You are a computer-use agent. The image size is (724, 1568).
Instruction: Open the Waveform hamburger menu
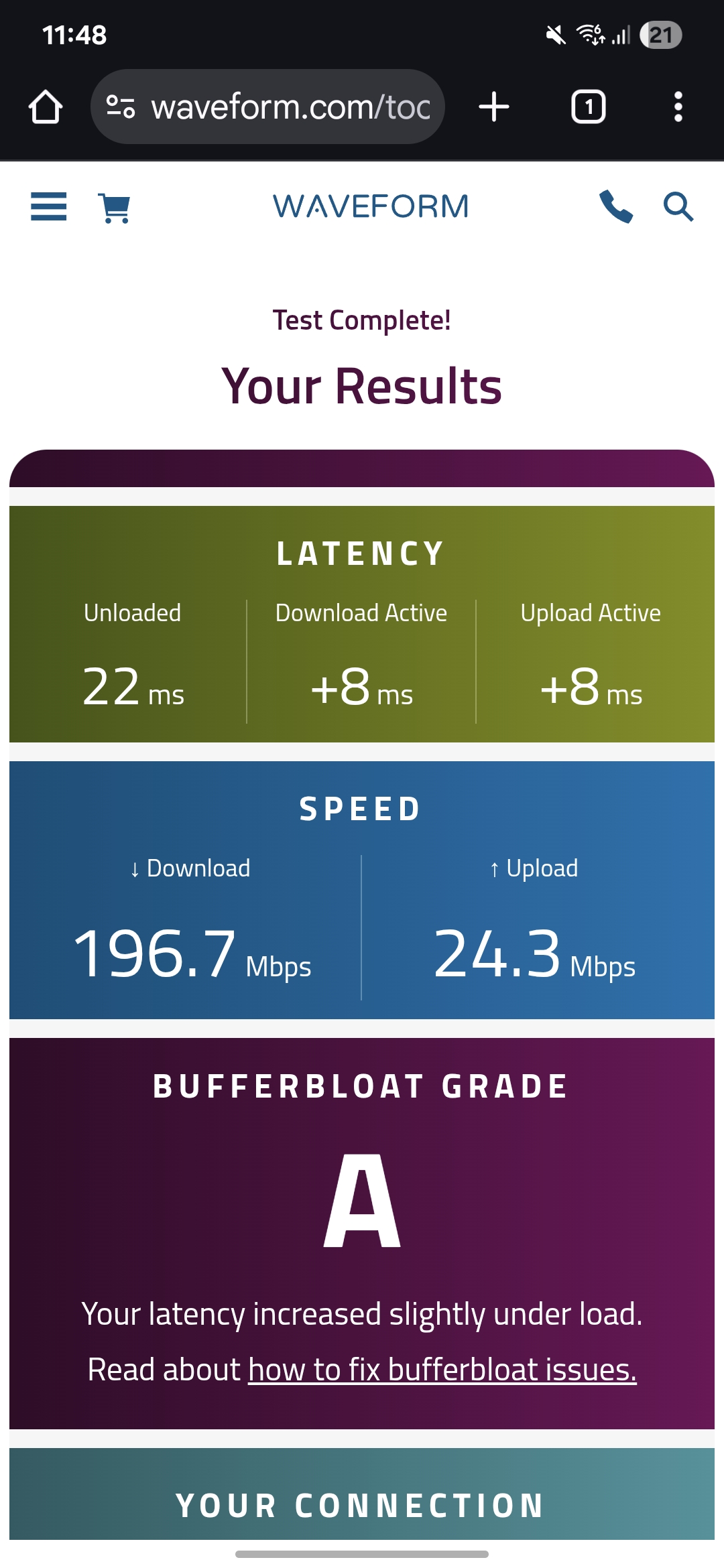pos(49,206)
